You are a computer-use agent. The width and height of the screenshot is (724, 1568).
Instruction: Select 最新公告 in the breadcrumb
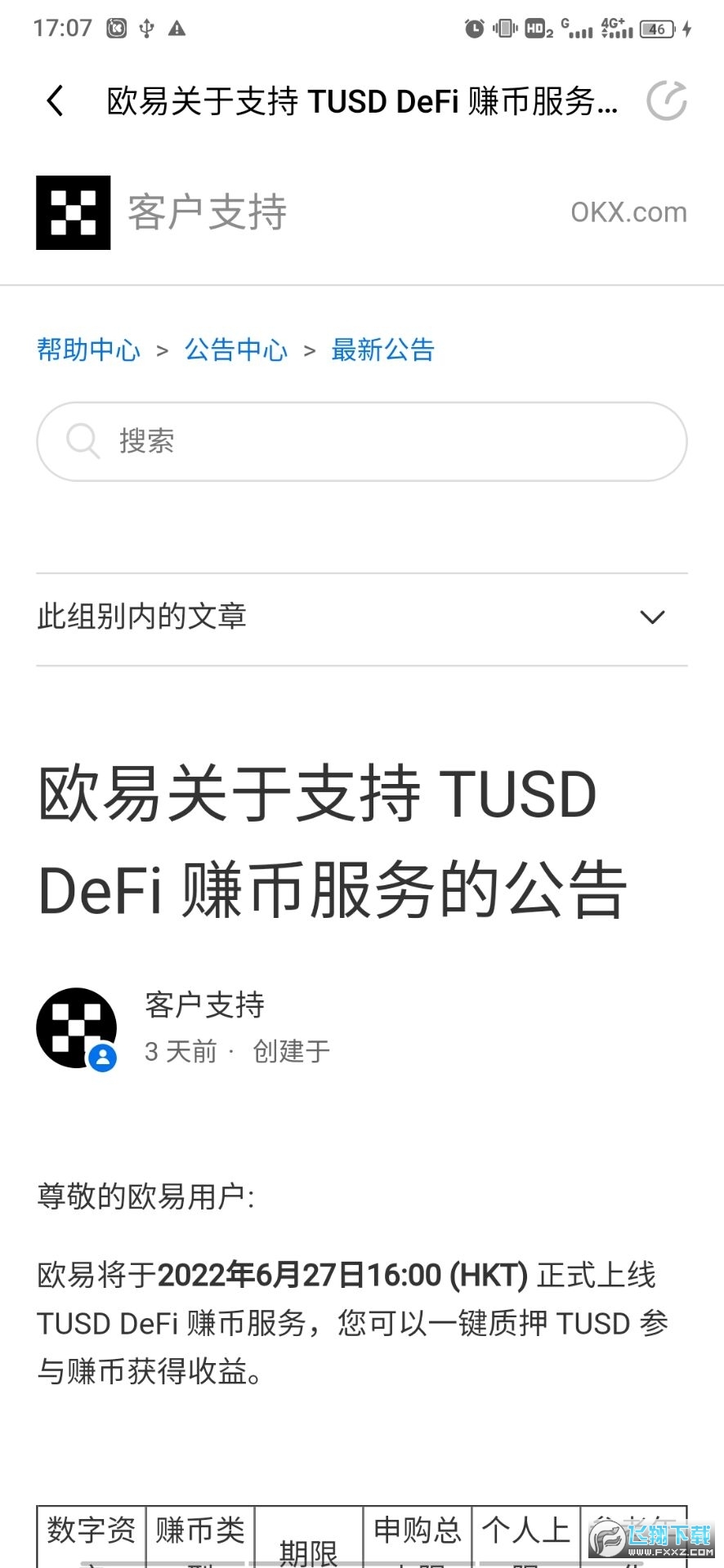coord(383,350)
